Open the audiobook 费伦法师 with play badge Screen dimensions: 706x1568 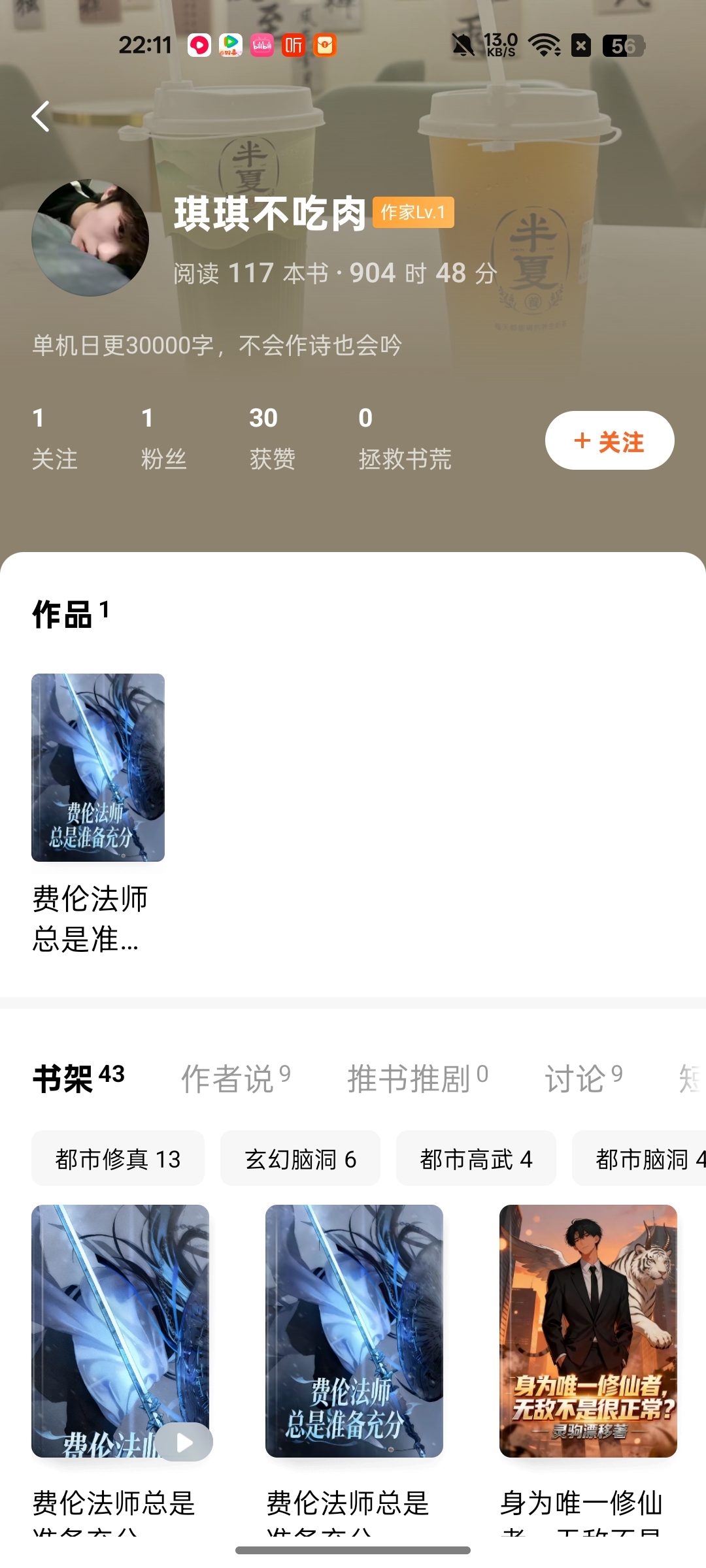click(120, 1331)
